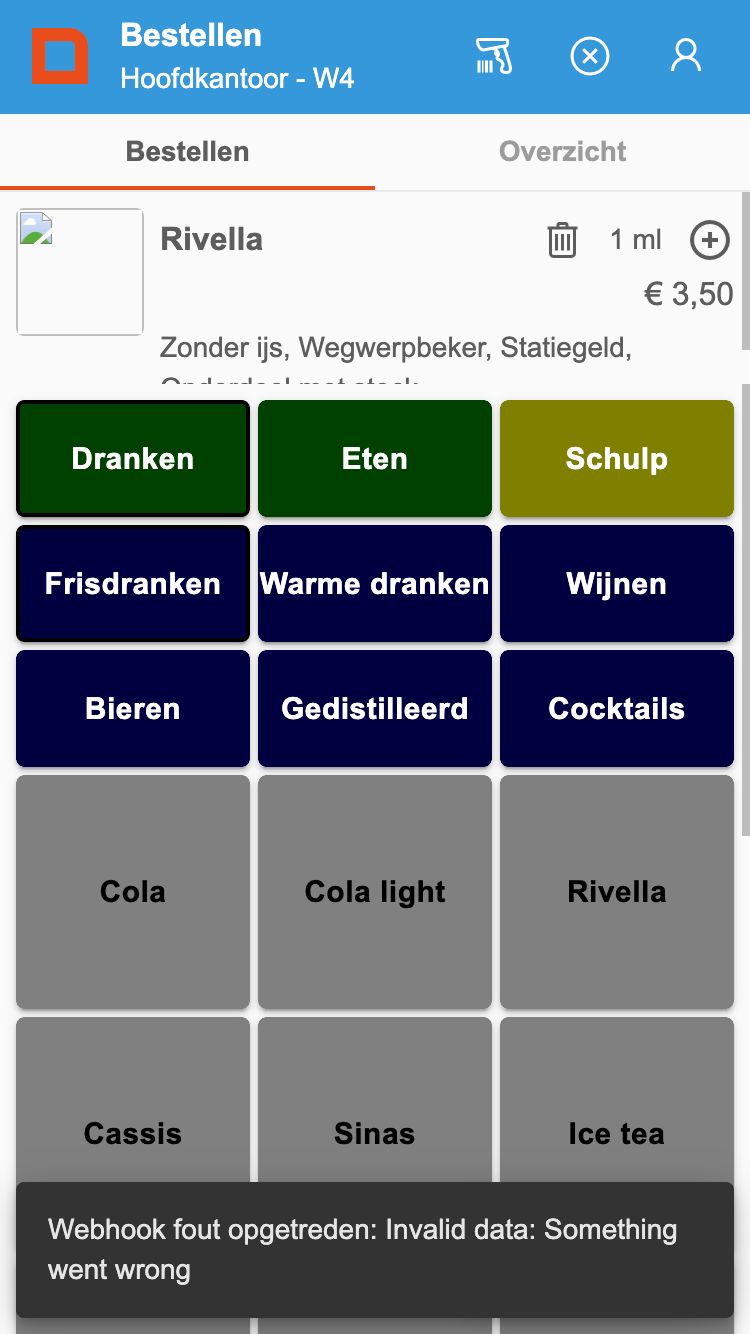Delete Rivella from the order
Viewport: 750px width, 1334px height.
pos(562,240)
